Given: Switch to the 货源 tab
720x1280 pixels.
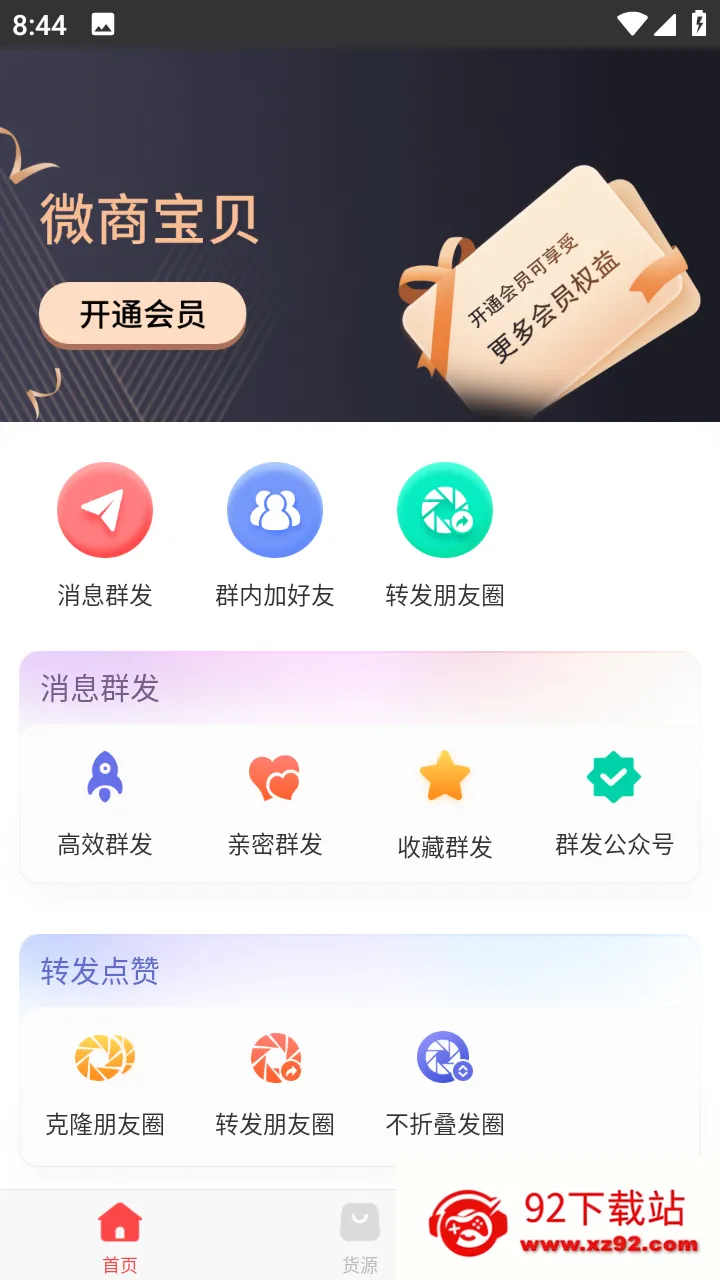Looking at the screenshot, I should (360, 1236).
